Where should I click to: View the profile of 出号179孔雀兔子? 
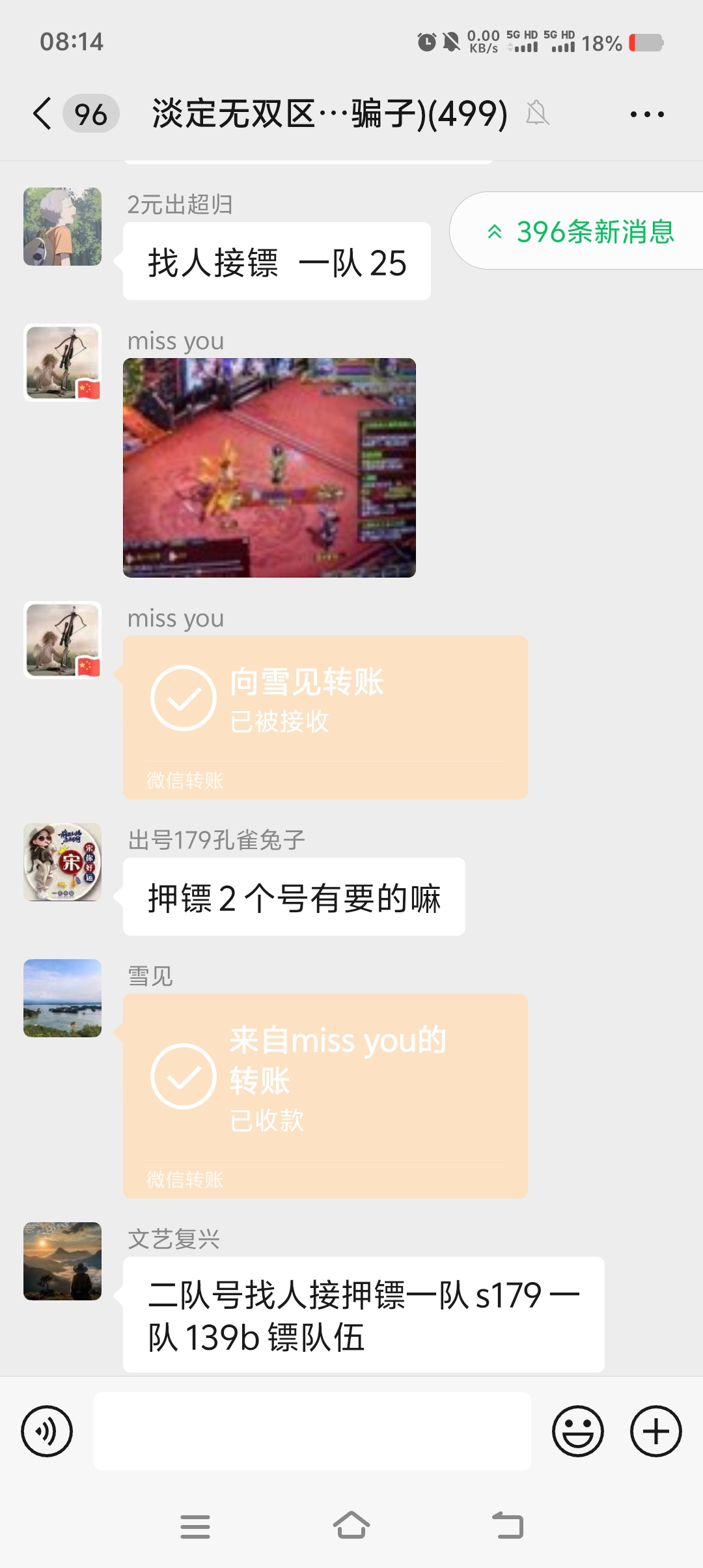click(62, 862)
